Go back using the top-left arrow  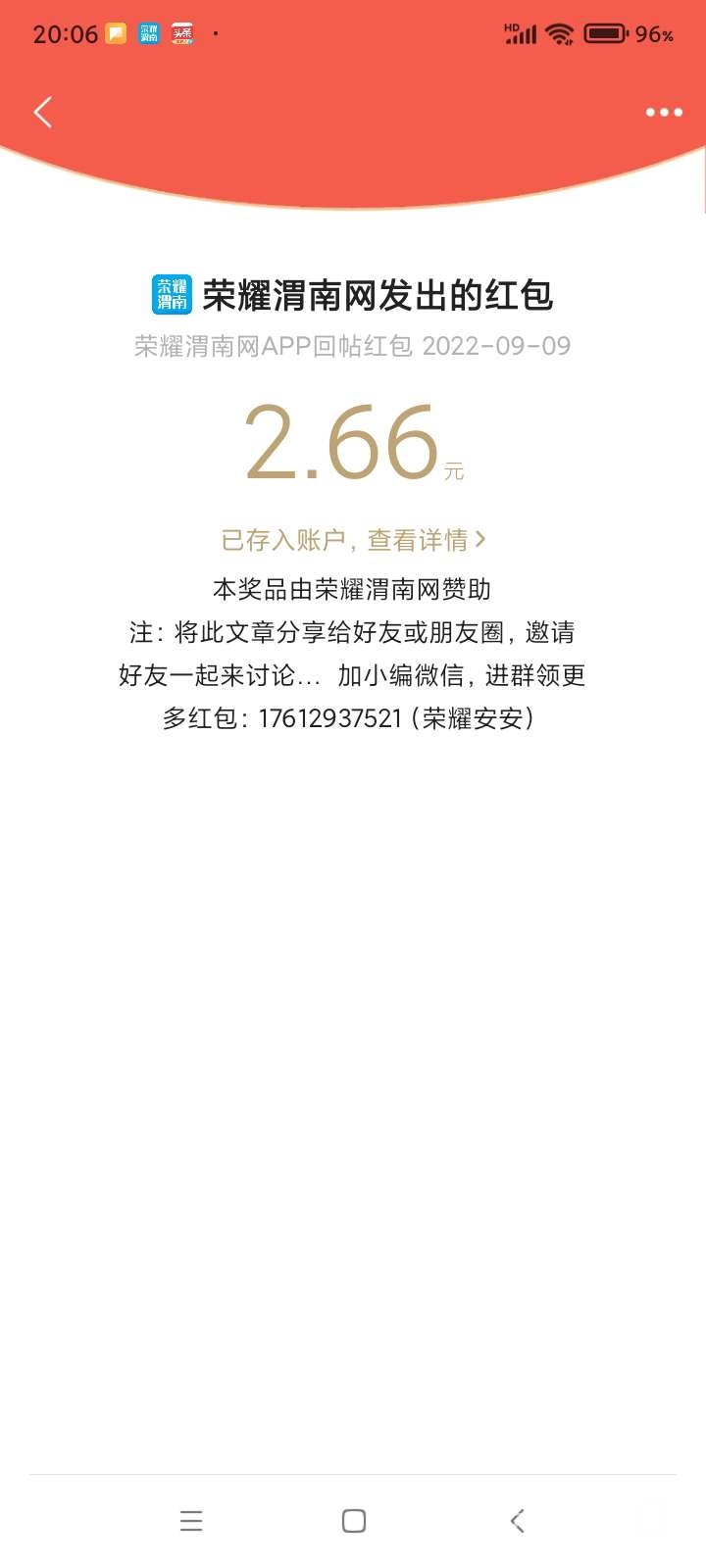pos(42,113)
